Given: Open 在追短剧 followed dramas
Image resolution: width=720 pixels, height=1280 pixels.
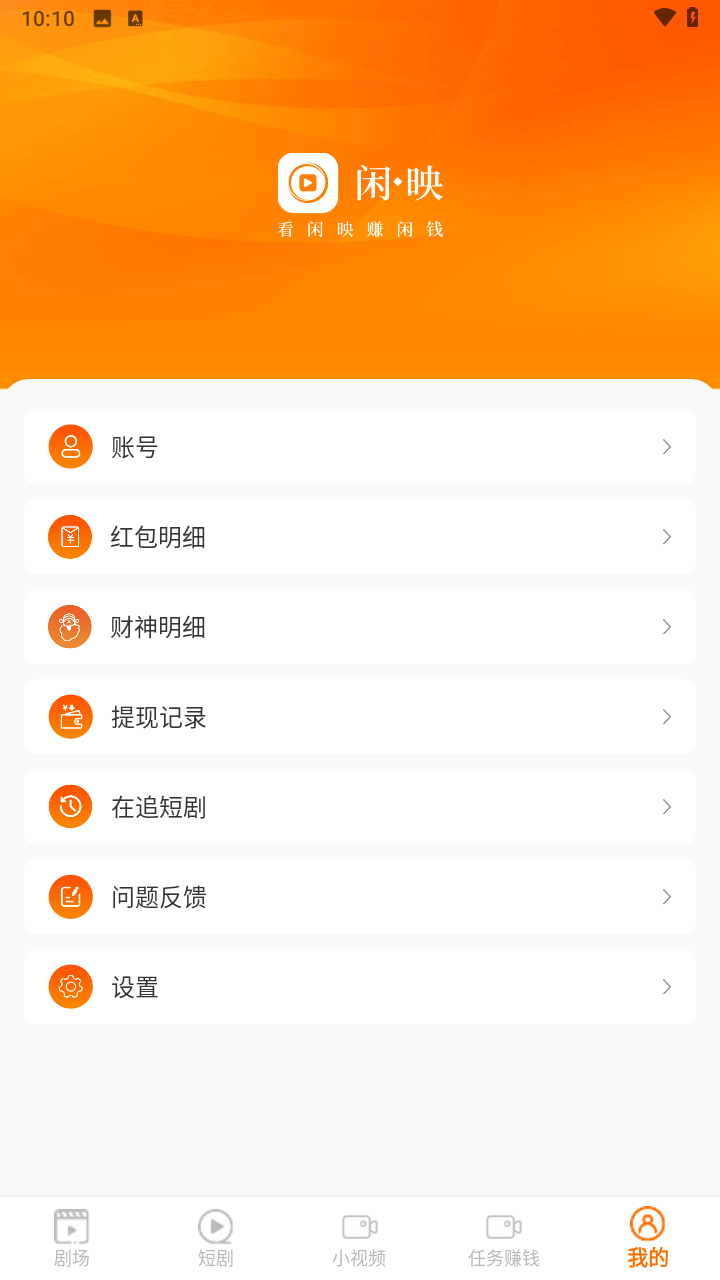Looking at the screenshot, I should tap(360, 807).
